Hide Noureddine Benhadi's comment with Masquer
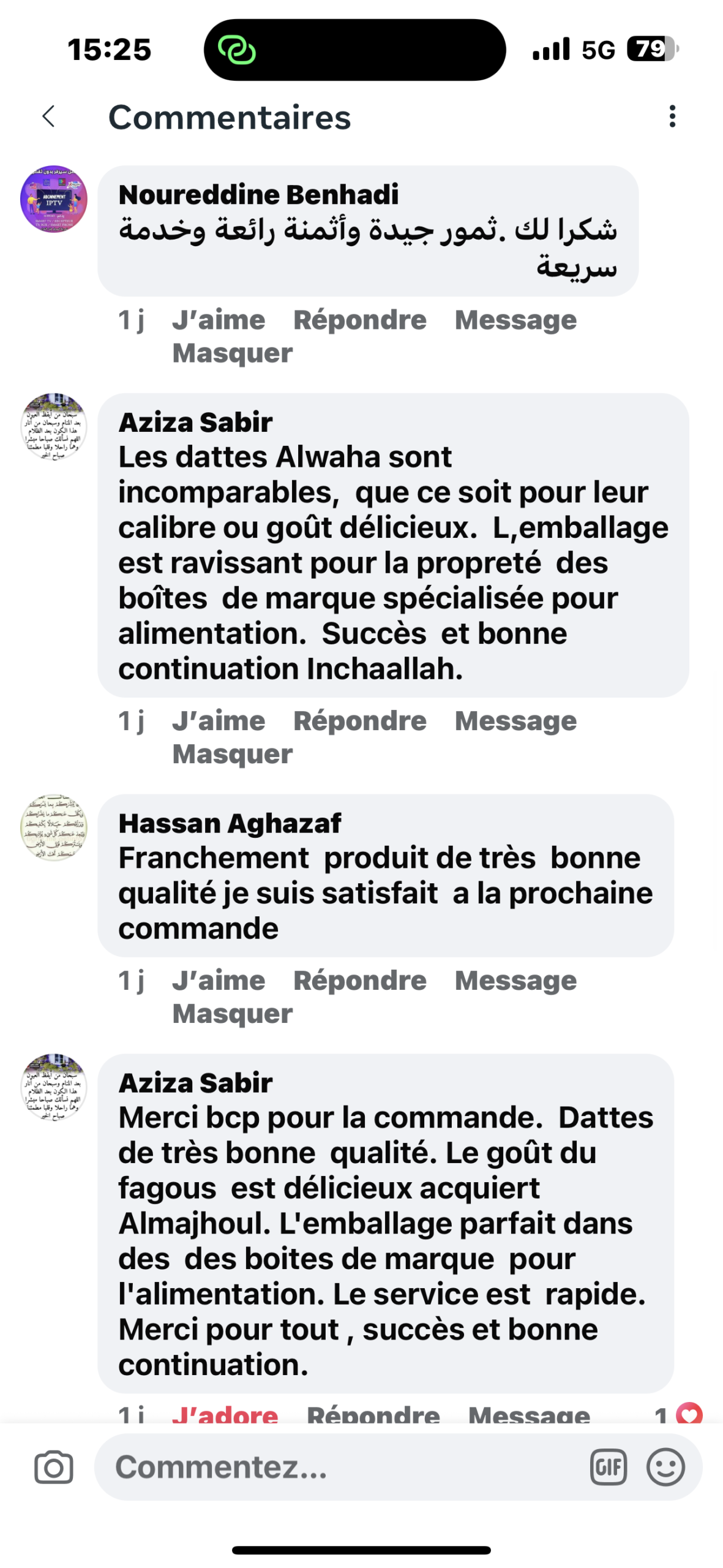This screenshot has width=723, height=1568. click(232, 353)
